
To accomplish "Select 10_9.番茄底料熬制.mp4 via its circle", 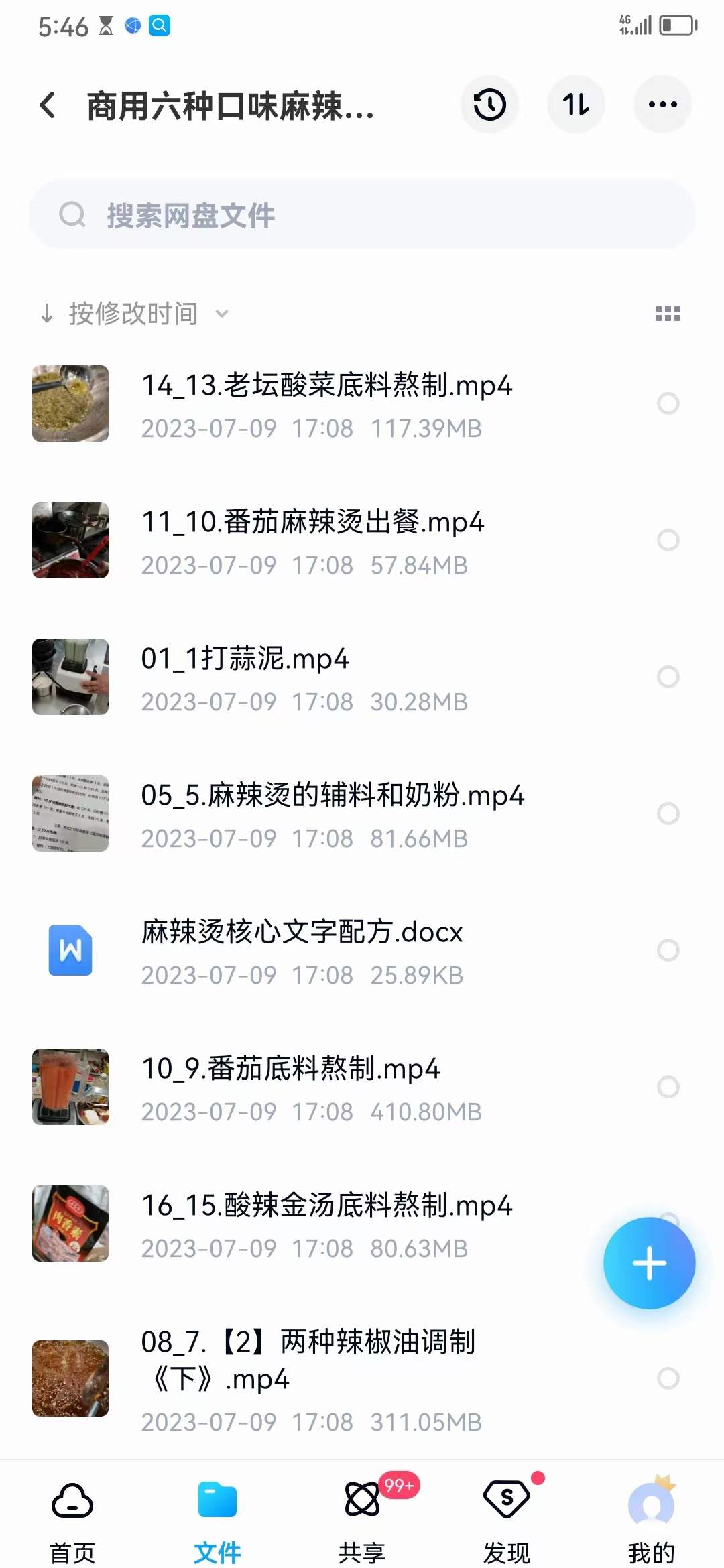I will click(x=667, y=1086).
